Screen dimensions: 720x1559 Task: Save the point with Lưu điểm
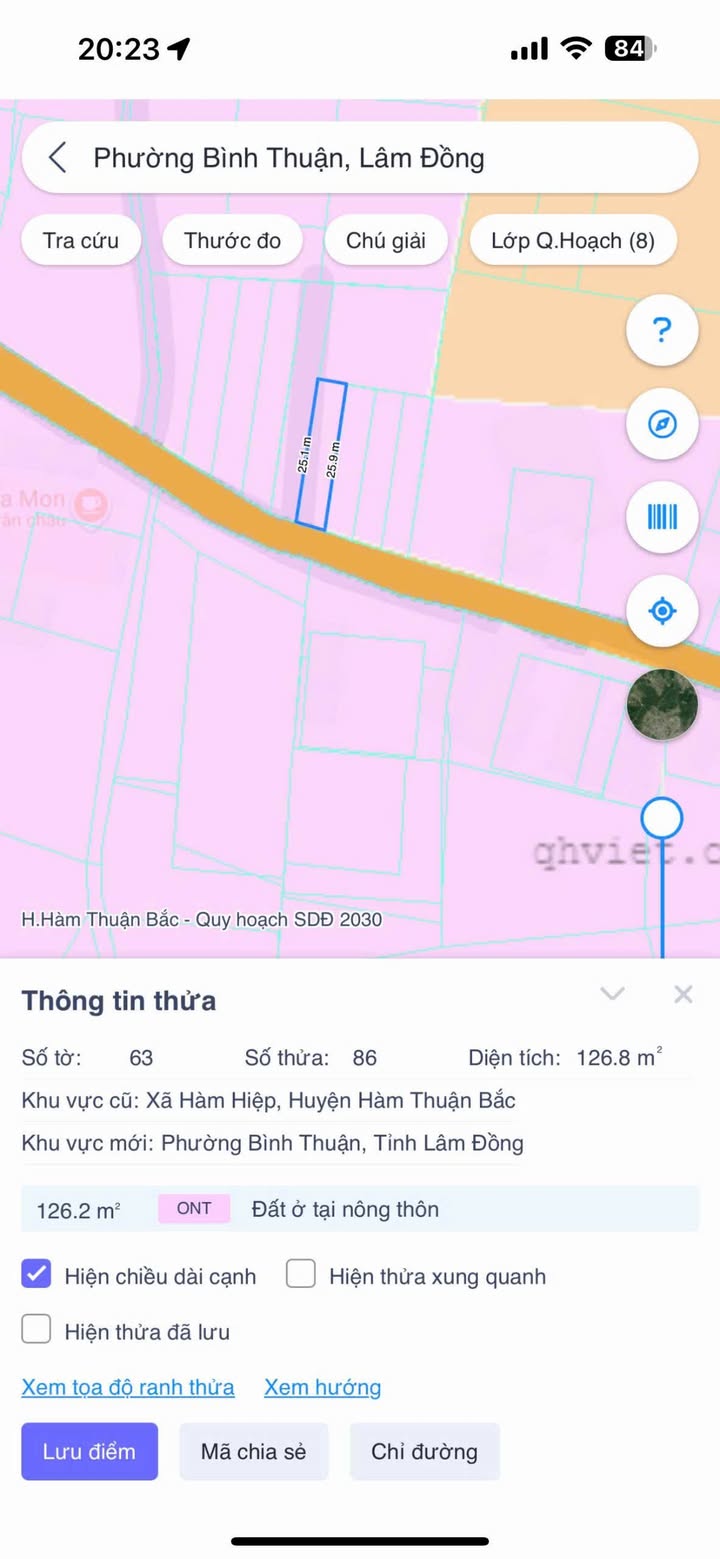tap(89, 1451)
